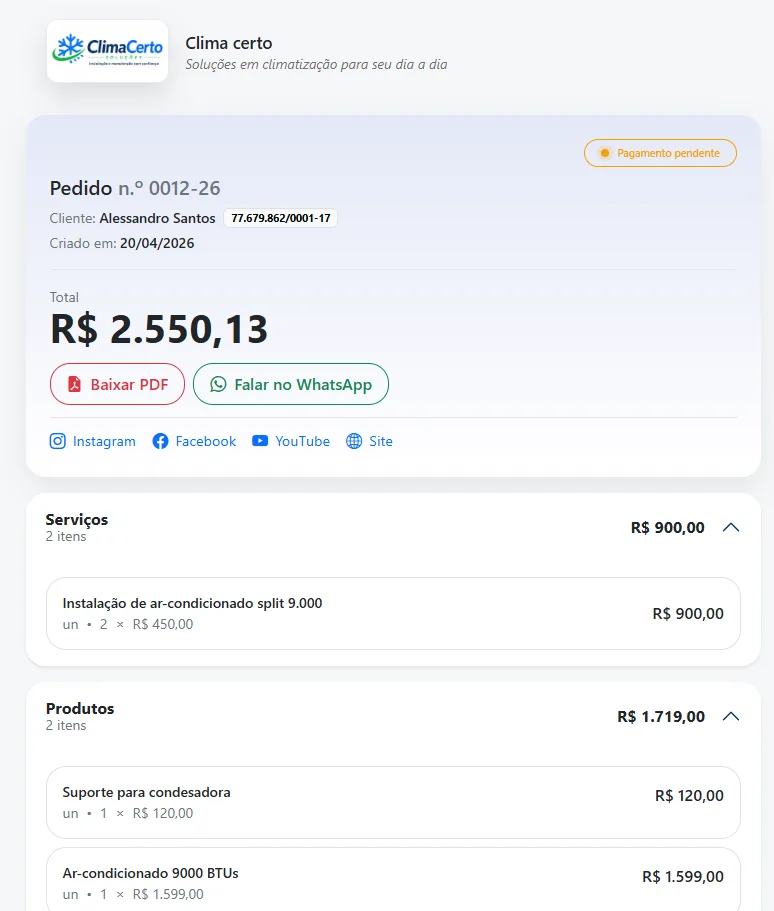Click the WhatsApp phone icon
The width and height of the screenshot is (774, 911).
[x=218, y=384]
